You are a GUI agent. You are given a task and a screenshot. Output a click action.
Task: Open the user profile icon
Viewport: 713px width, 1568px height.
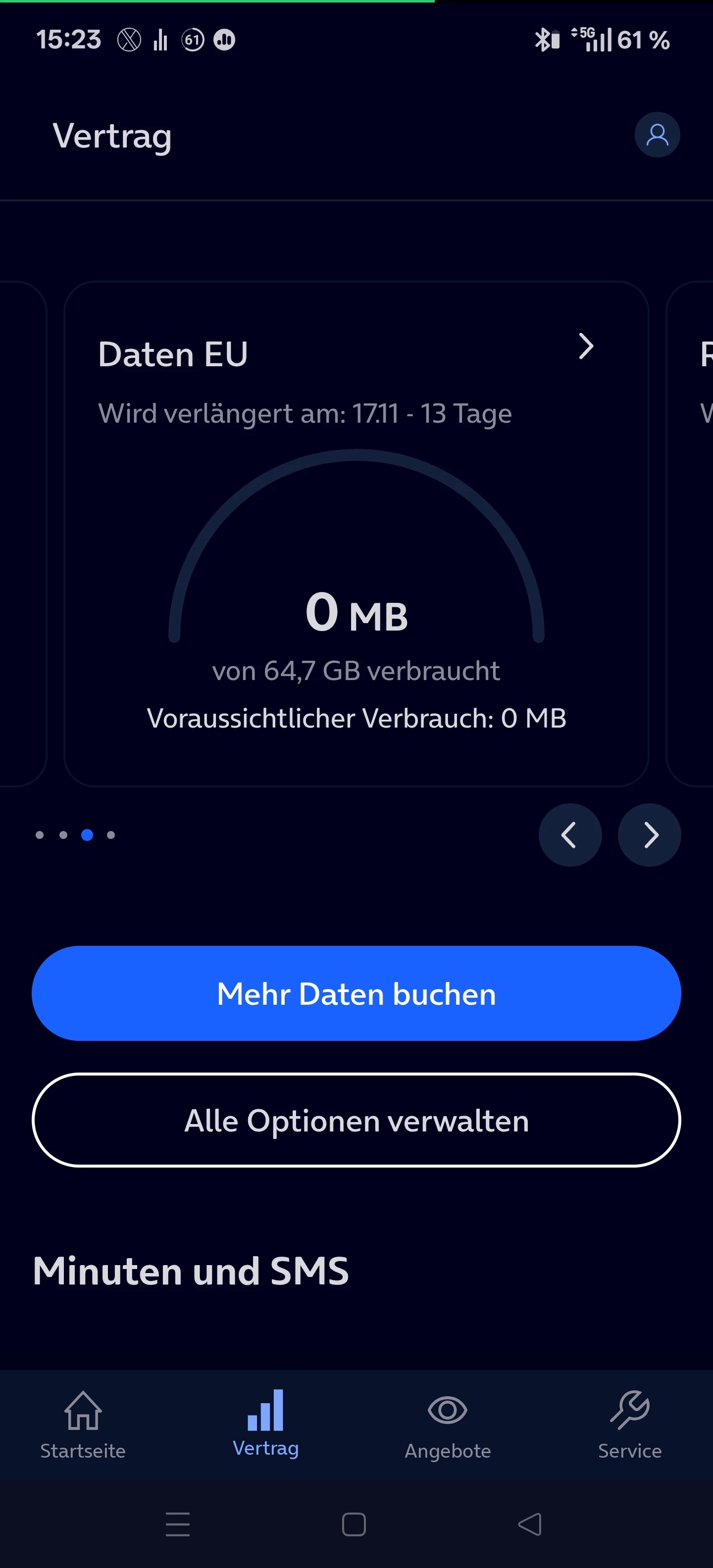pyautogui.click(x=657, y=135)
